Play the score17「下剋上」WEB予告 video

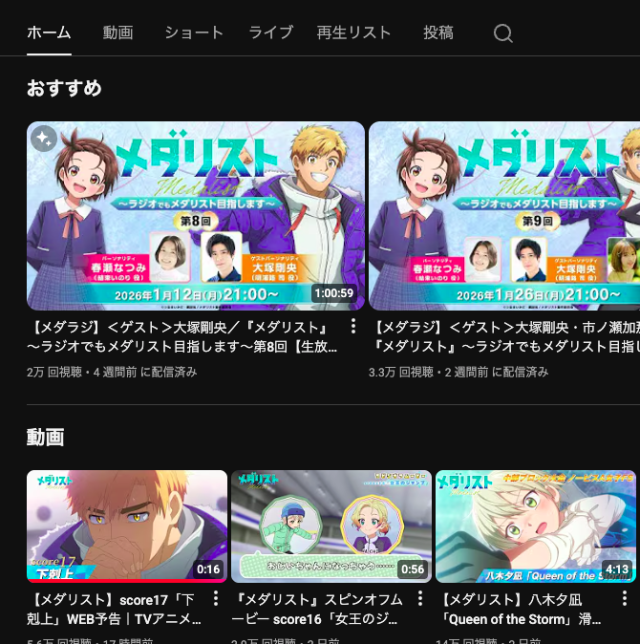coord(127,526)
